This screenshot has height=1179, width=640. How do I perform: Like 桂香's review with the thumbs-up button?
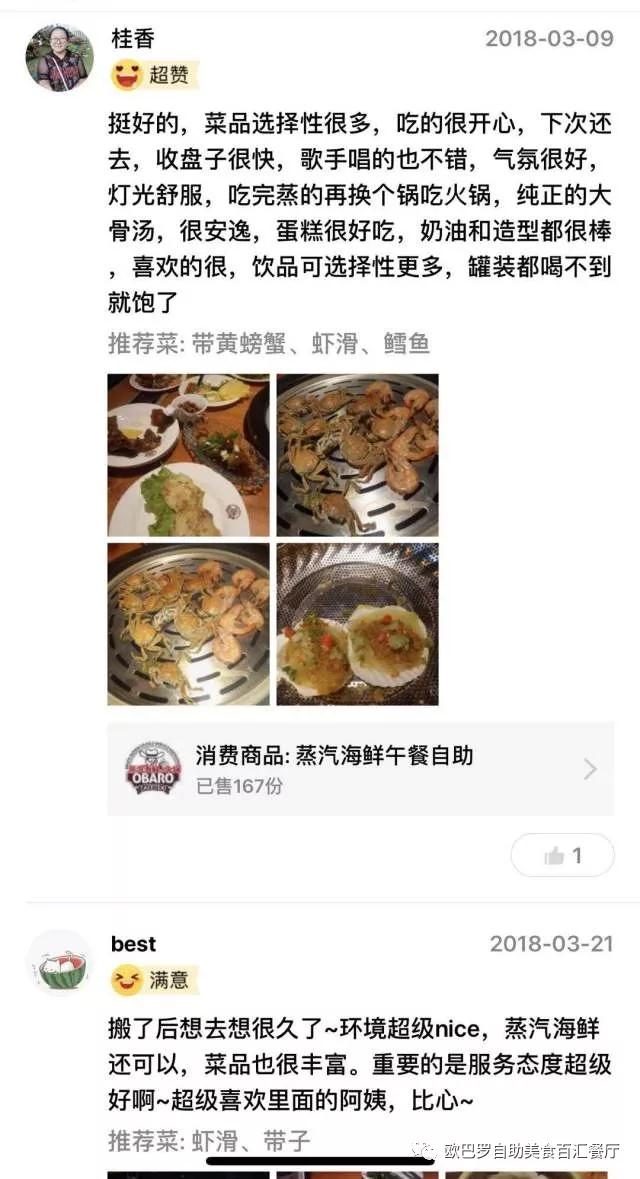click(562, 855)
